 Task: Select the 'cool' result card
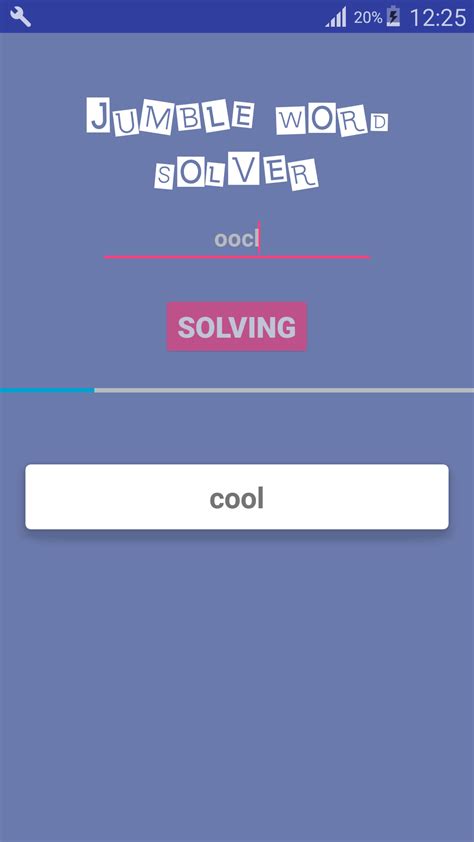(237, 497)
